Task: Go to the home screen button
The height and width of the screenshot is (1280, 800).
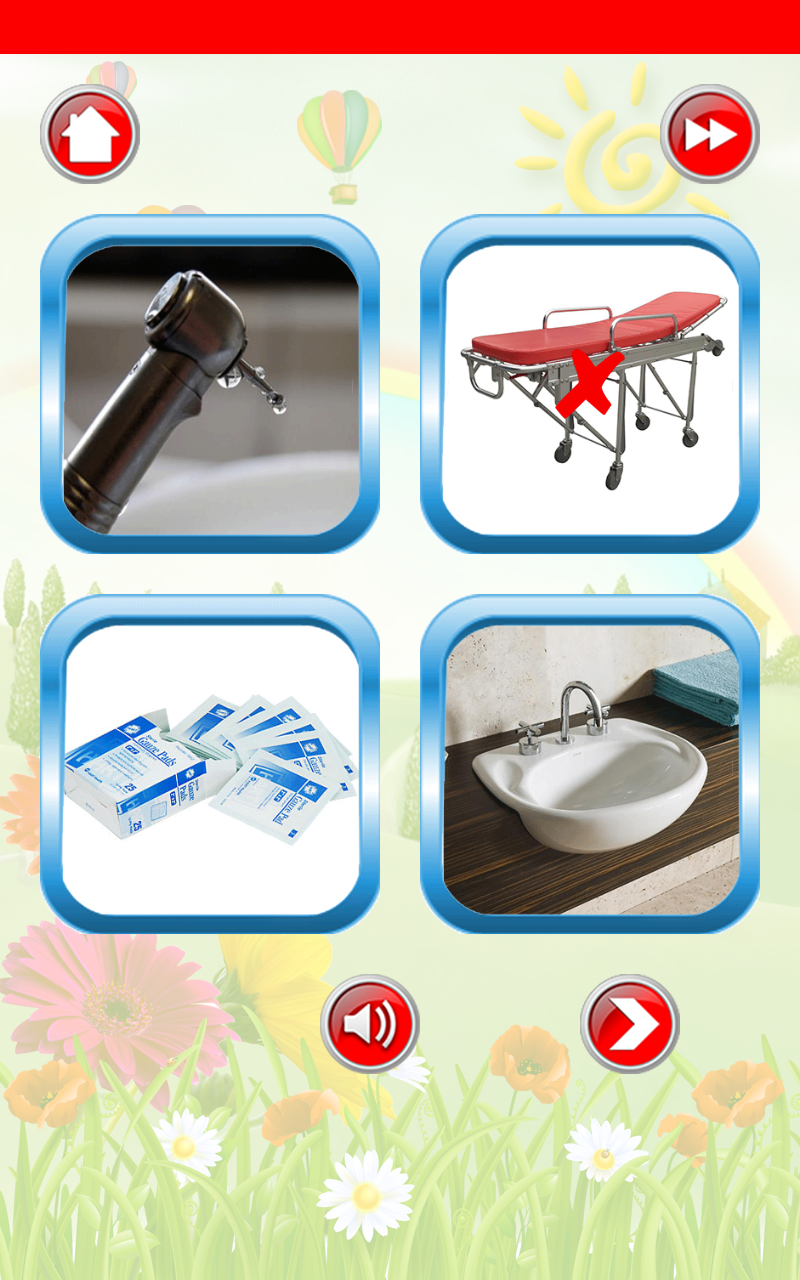Action: [90, 134]
